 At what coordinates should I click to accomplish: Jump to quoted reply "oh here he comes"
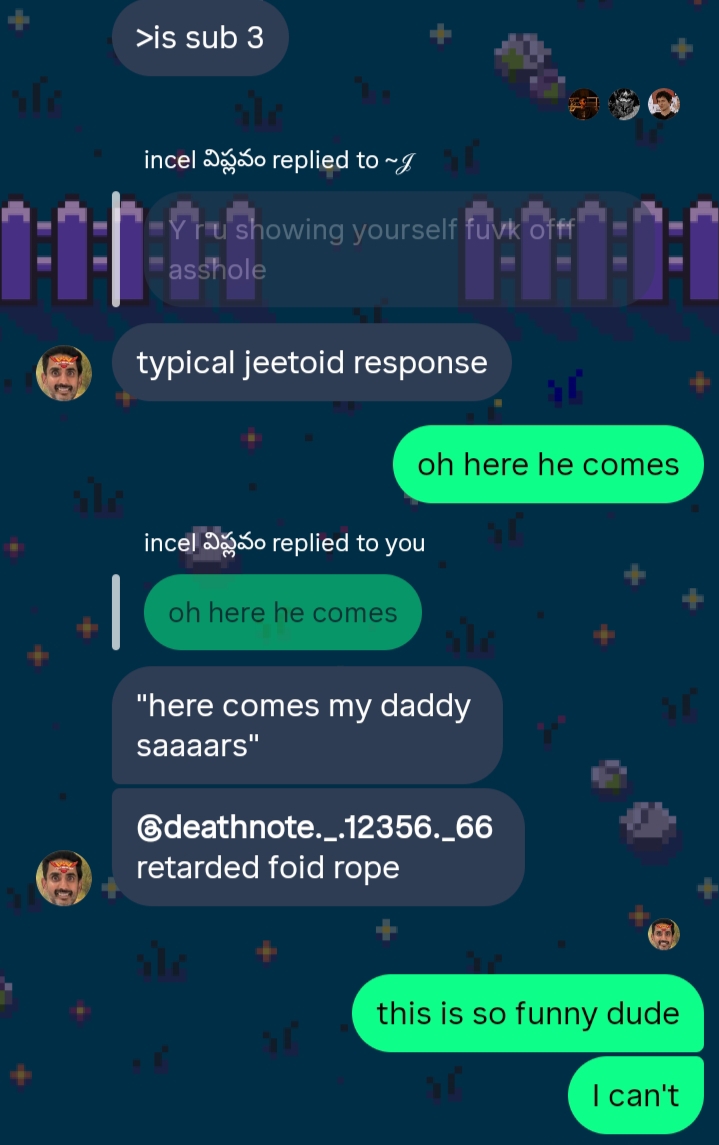tap(282, 612)
